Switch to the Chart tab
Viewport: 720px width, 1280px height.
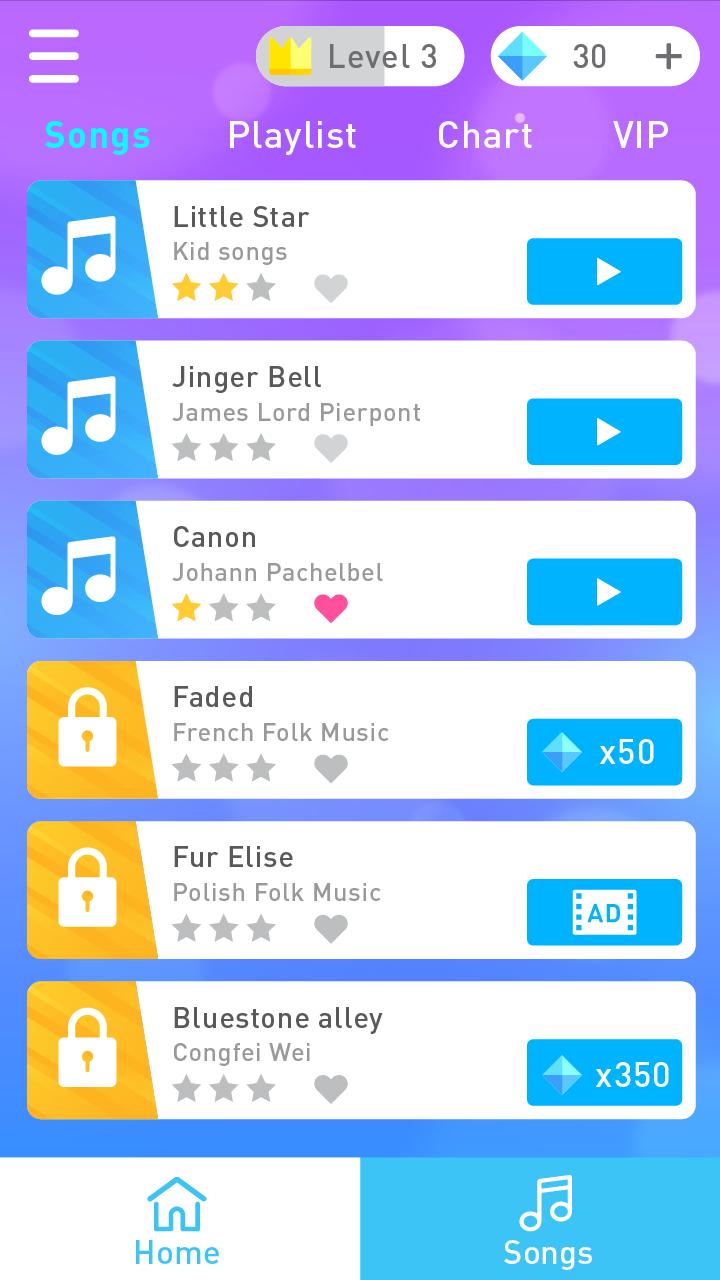point(485,135)
